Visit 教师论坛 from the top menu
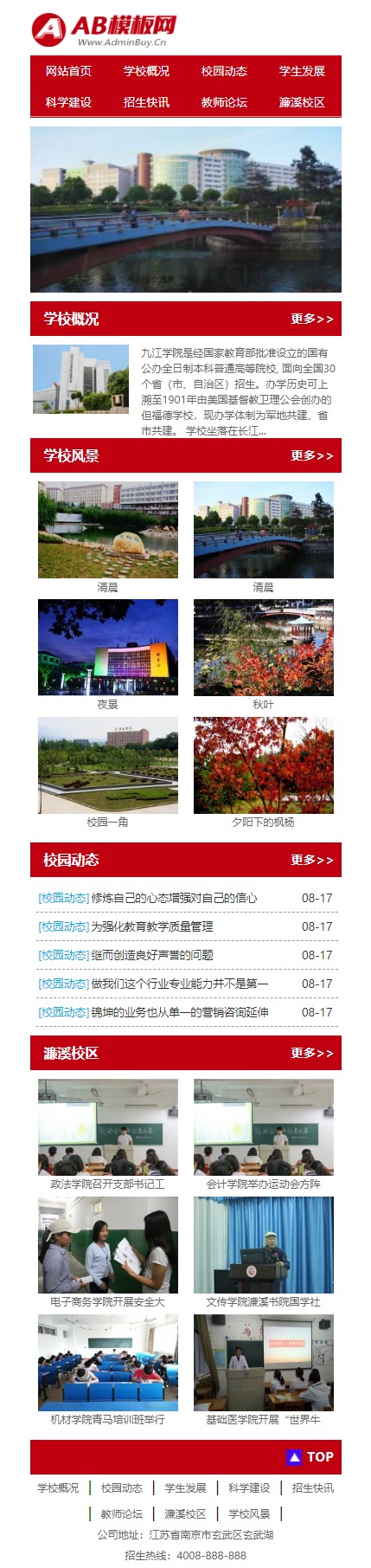Viewport: 371px width, 1568px height. [225, 102]
